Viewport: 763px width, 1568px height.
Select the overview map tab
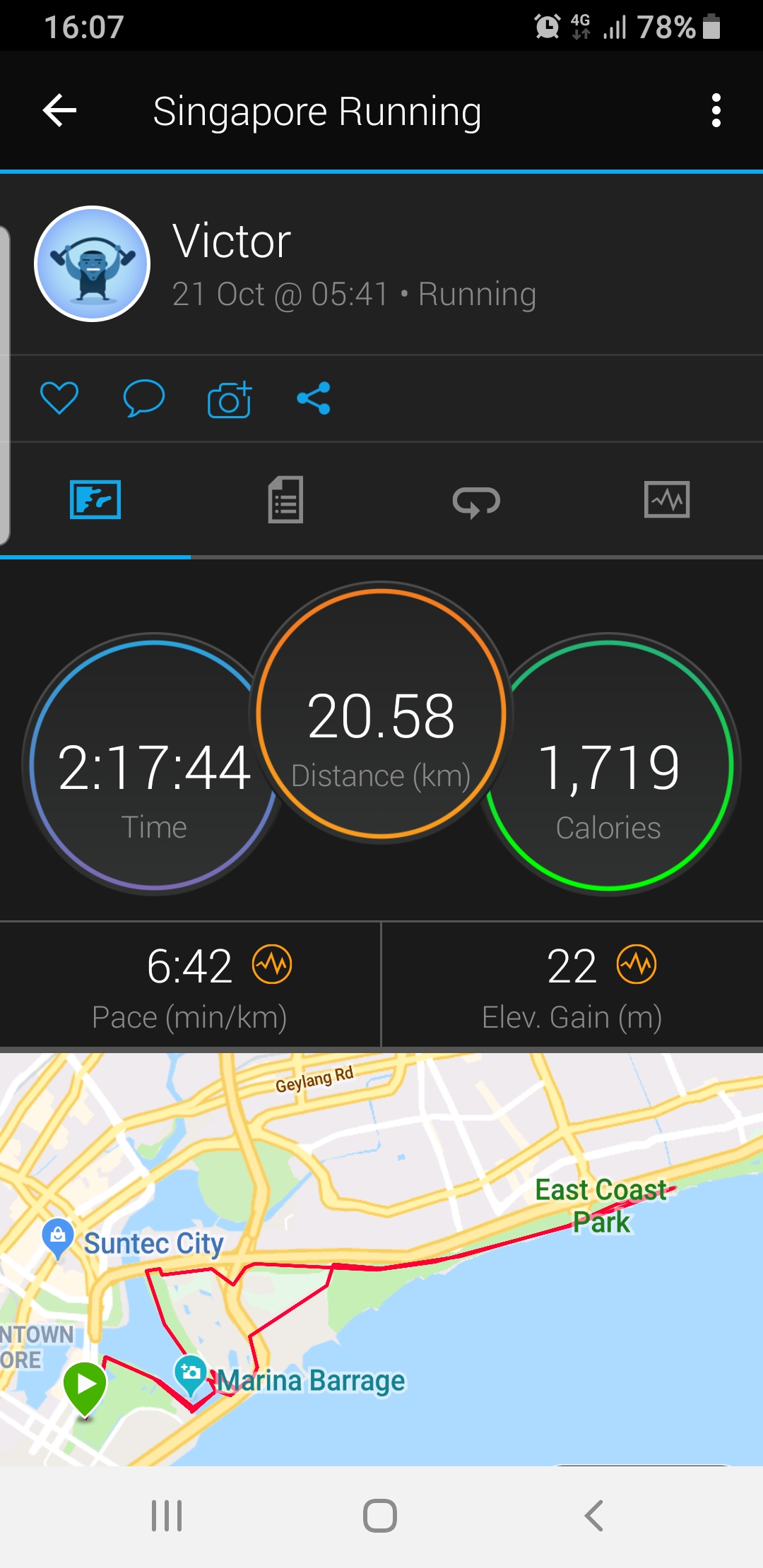click(x=95, y=500)
